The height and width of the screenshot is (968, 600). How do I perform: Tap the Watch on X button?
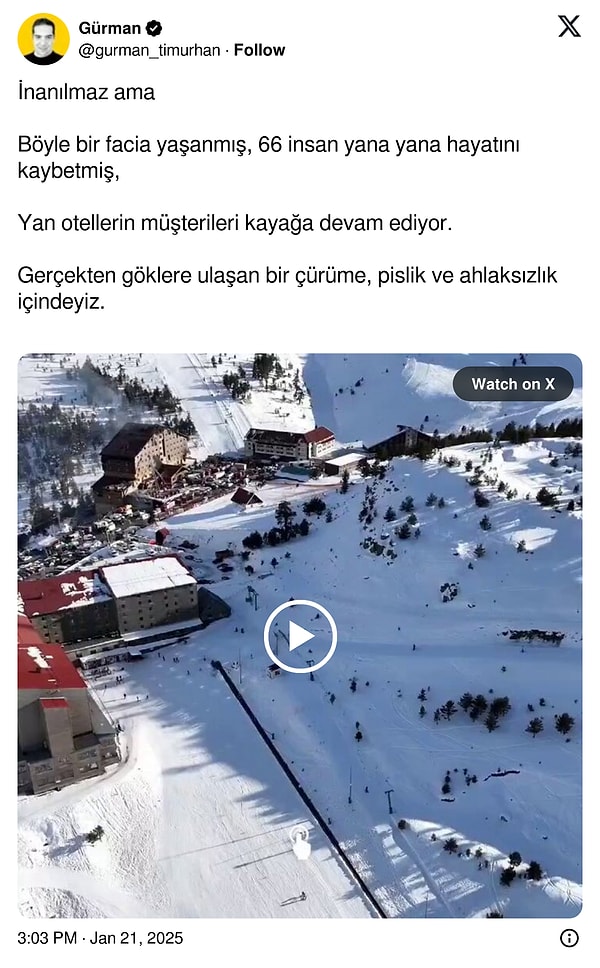tap(513, 384)
